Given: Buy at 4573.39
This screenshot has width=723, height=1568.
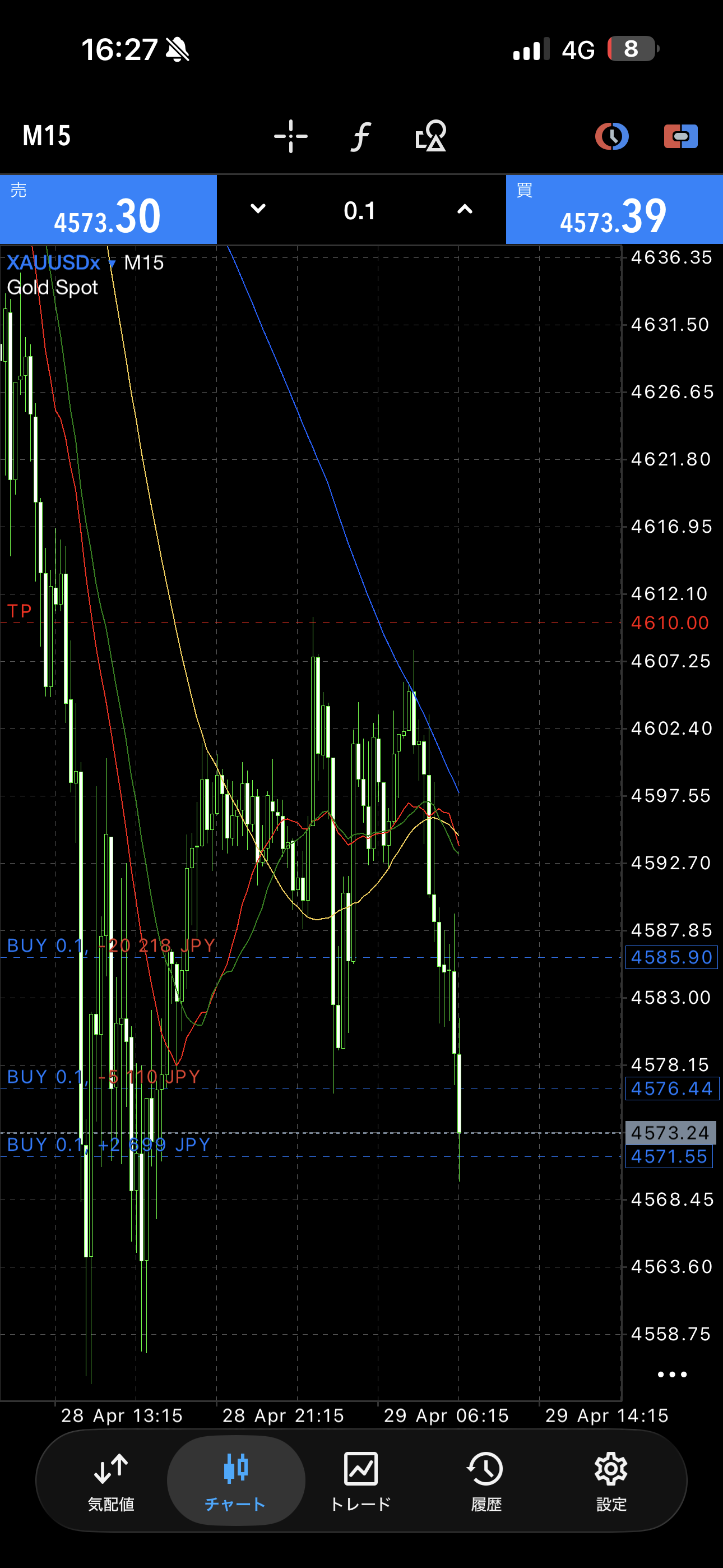Looking at the screenshot, I should pyautogui.click(x=614, y=210).
